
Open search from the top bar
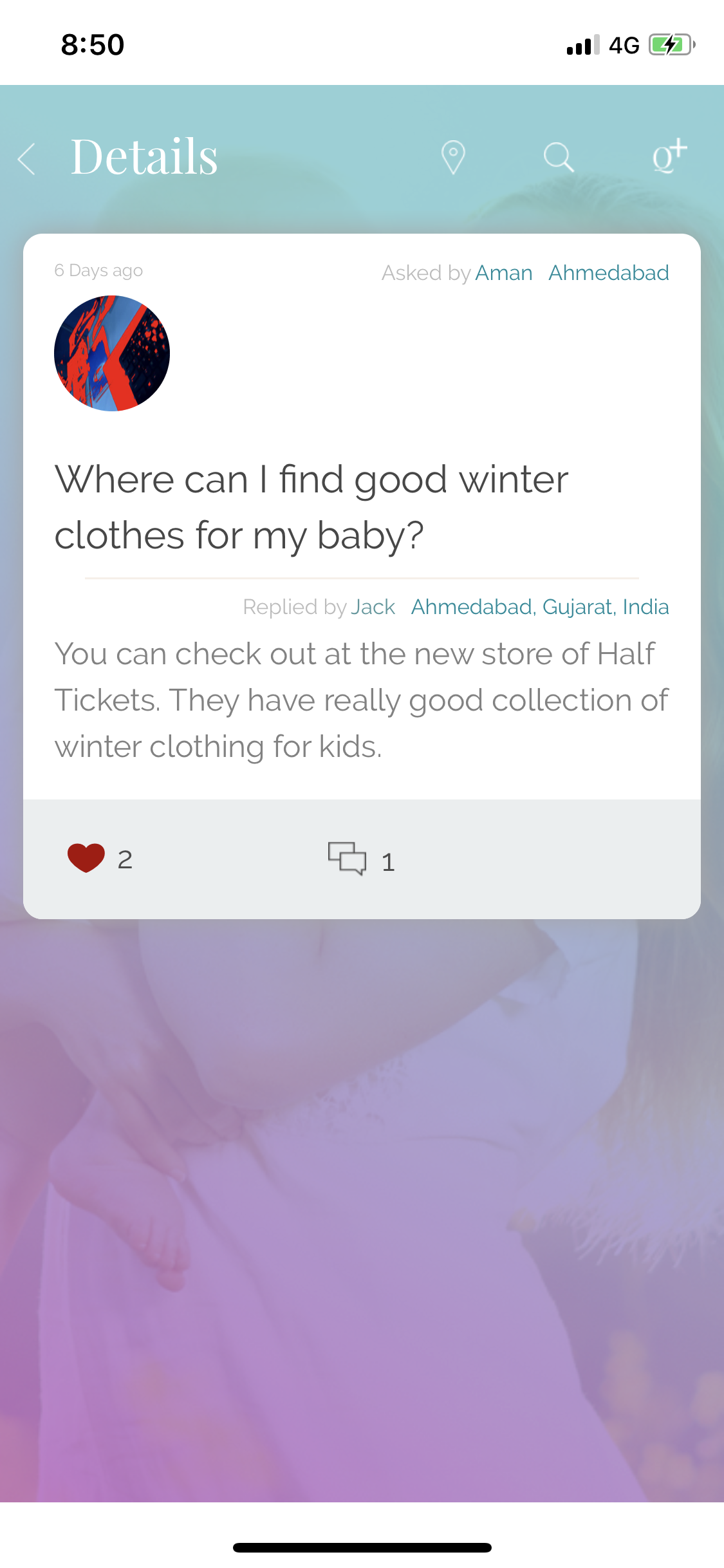click(x=558, y=157)
